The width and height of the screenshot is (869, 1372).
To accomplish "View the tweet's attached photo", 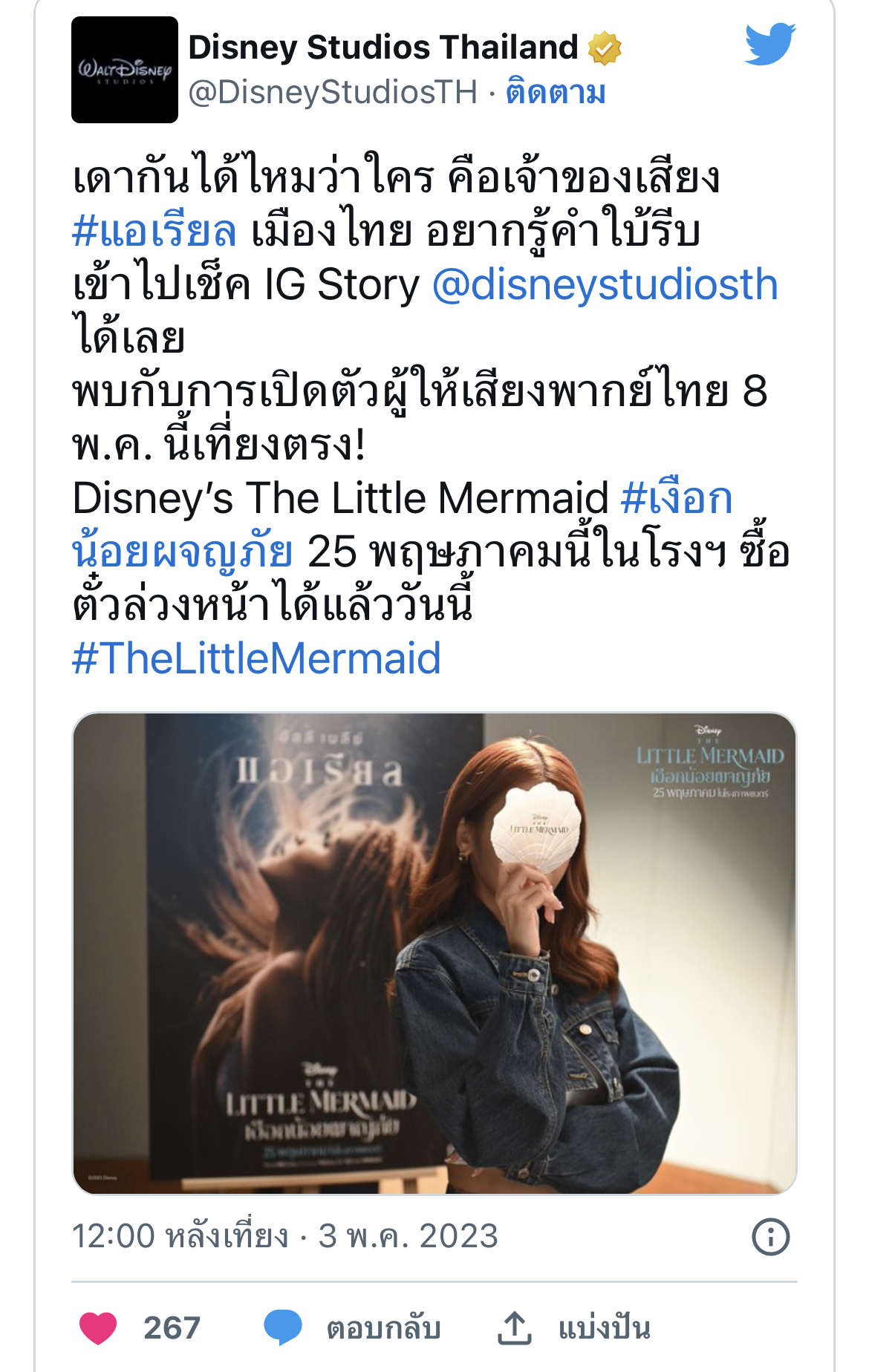I will pos(434,953).
